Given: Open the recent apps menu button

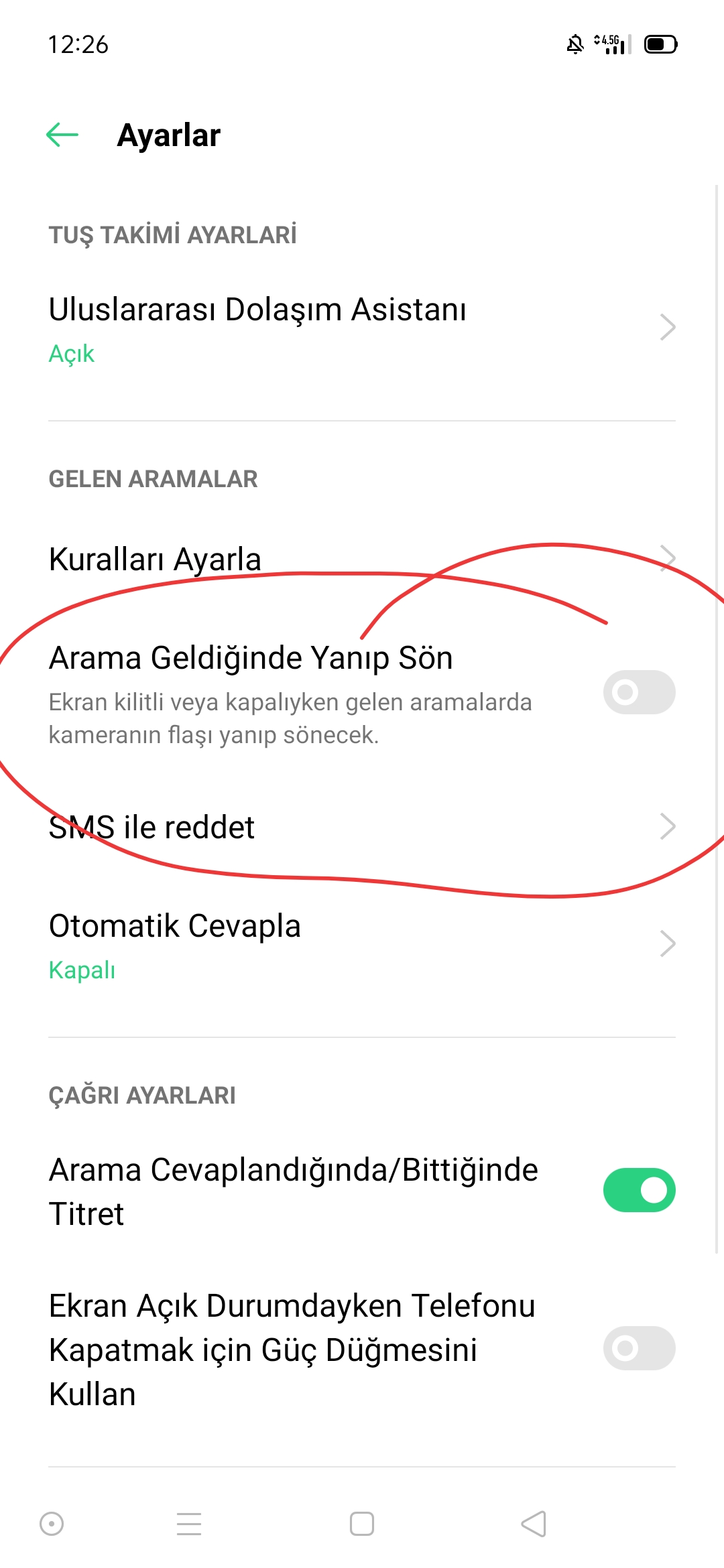Looking at the screenshot, I should pyautogui.click(x=189, y=1524).
